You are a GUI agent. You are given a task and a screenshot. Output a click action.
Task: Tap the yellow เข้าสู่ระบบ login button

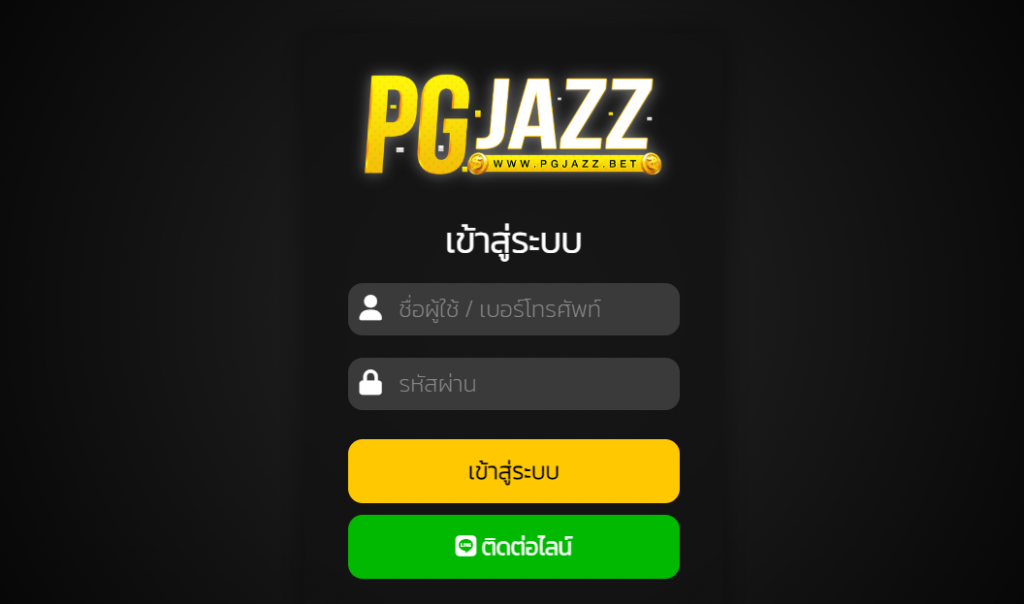(513, 471)
